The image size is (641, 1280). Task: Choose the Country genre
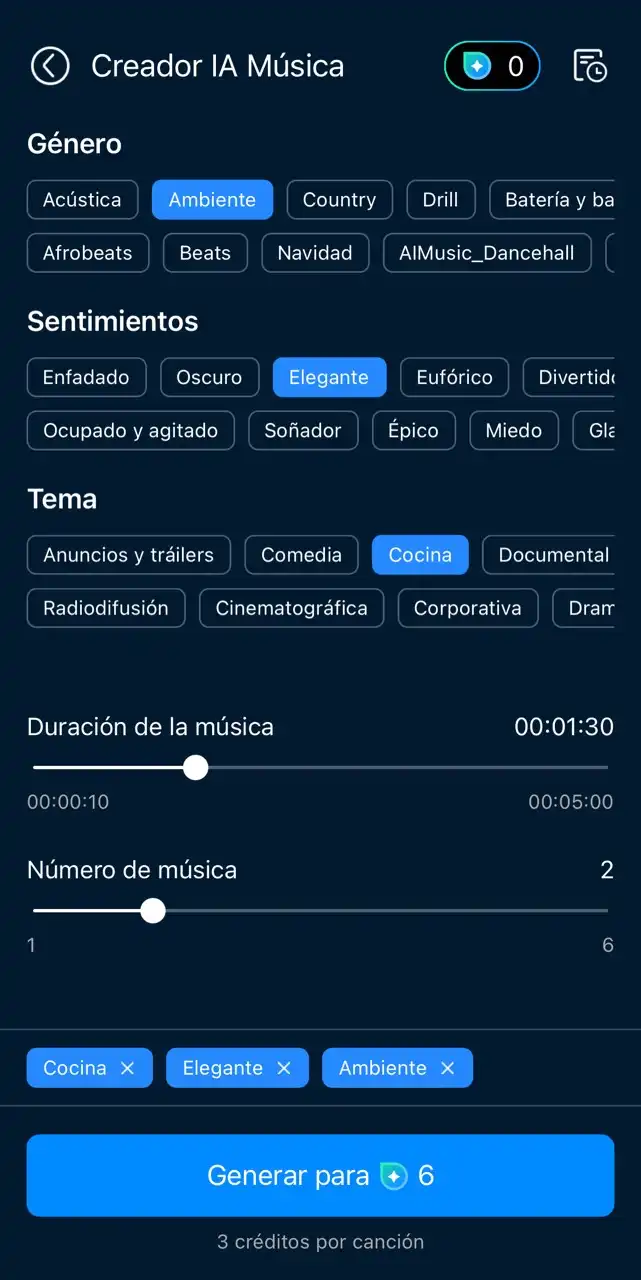pyautogui.click(x=339, y=200)
